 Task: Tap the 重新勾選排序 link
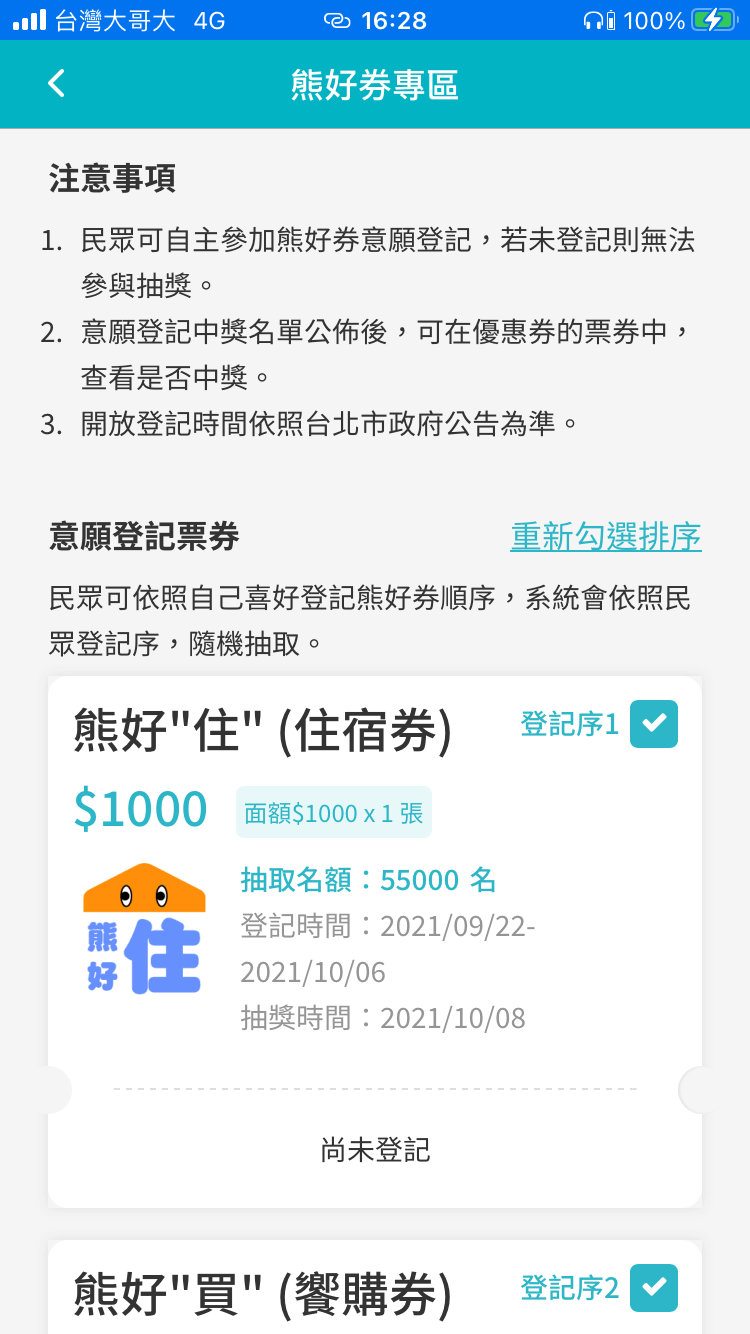[605, 537]
